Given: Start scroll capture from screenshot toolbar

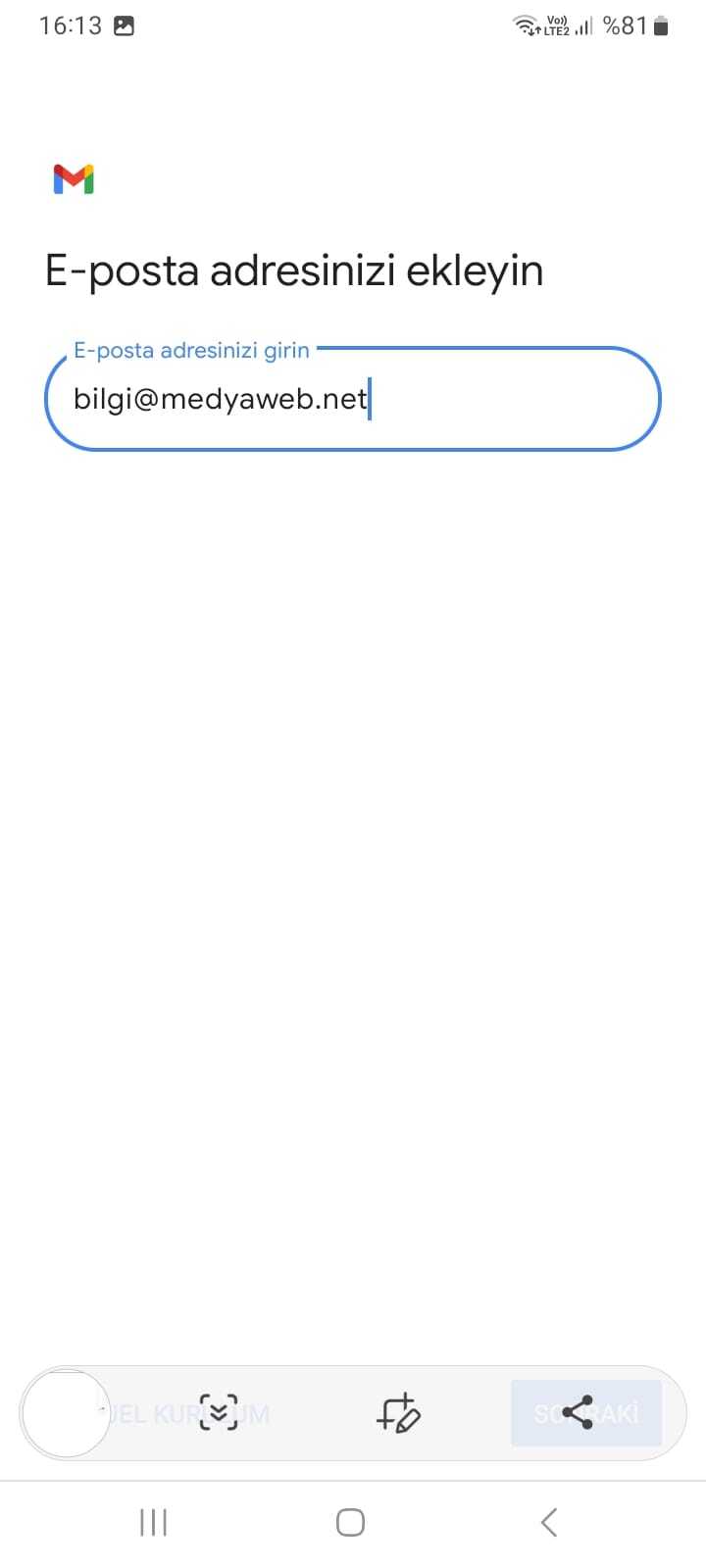Looking at the screenshot, I should click(x=219, y=1412).
